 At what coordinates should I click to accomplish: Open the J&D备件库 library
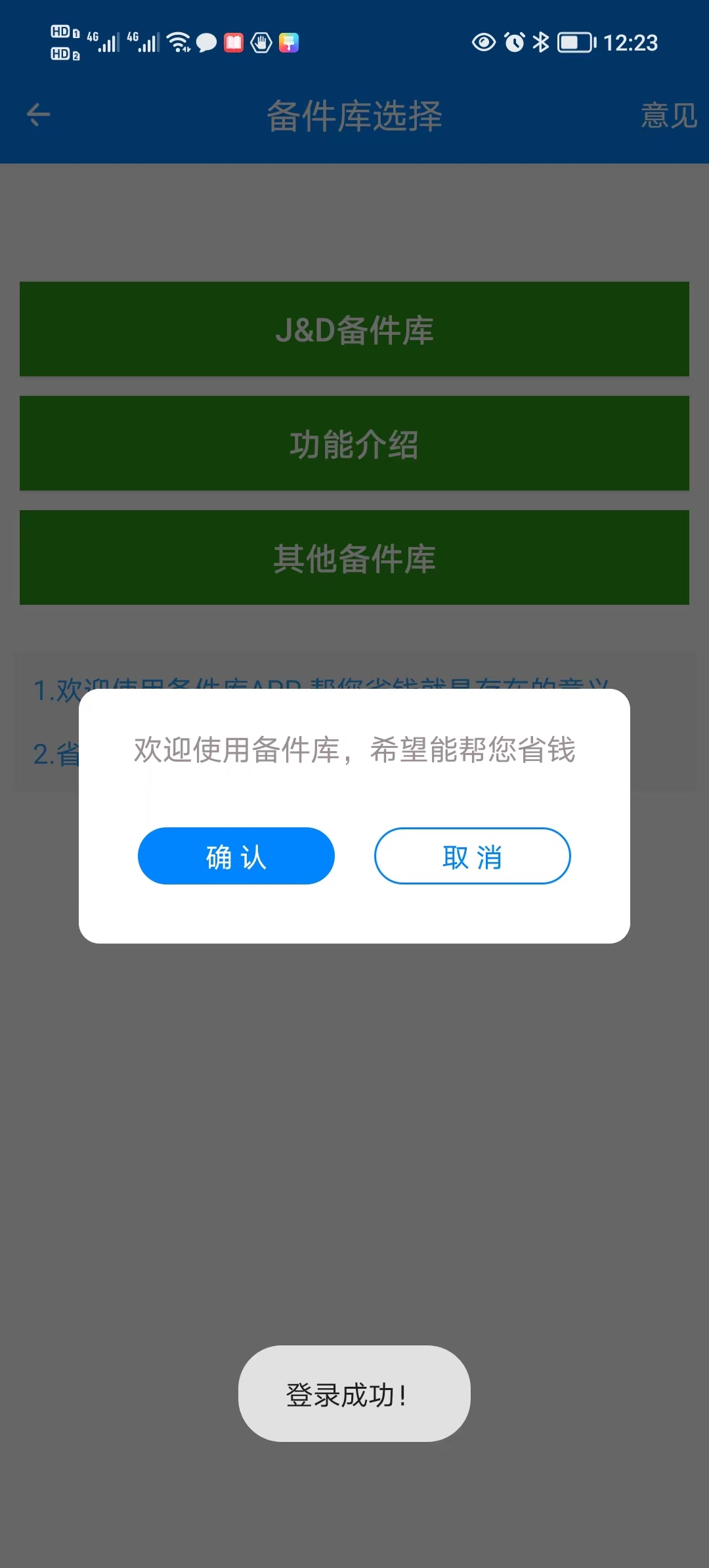coord(354,329)
